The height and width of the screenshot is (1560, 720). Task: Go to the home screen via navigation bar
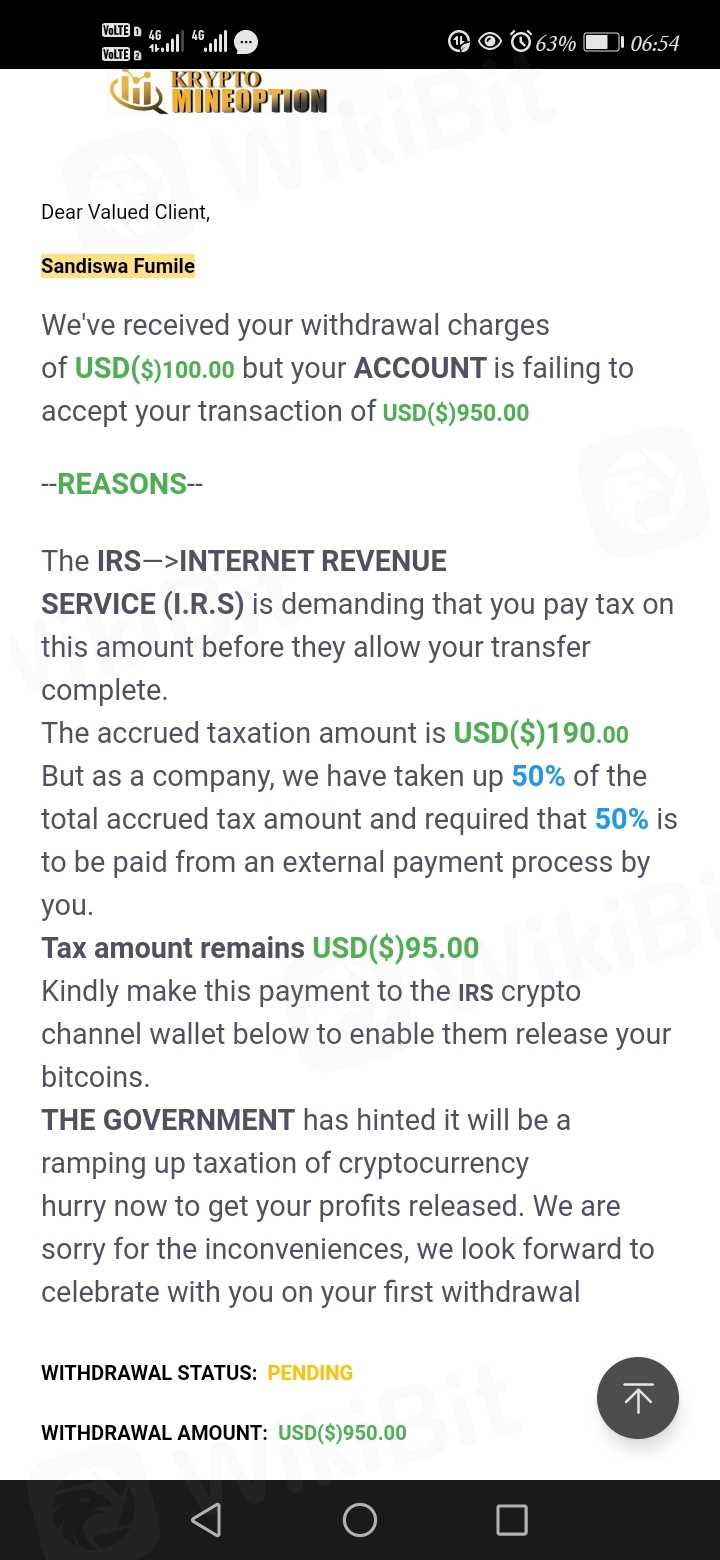point(360,1520)
